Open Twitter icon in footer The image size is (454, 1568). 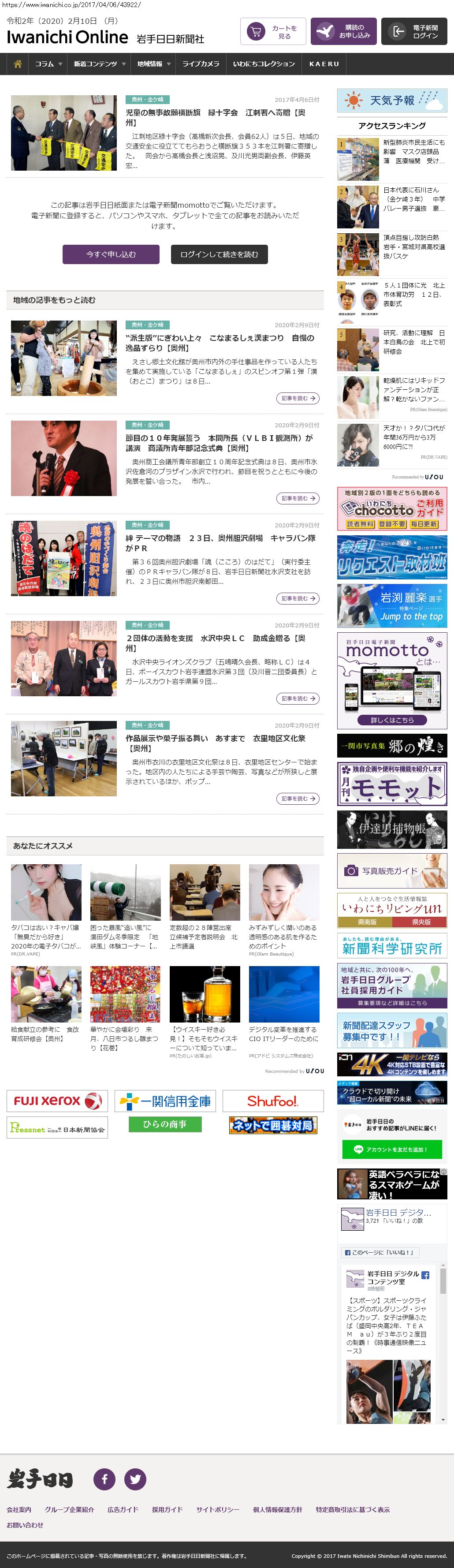pos(135,1478)
